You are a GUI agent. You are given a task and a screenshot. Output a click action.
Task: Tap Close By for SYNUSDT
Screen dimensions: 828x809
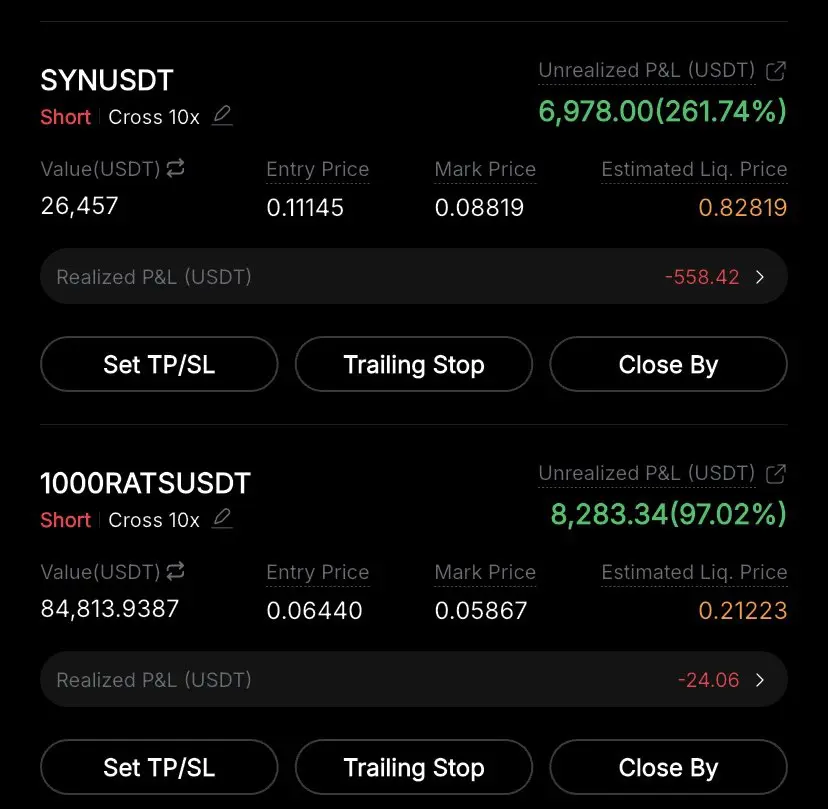[x=668, y=365]
